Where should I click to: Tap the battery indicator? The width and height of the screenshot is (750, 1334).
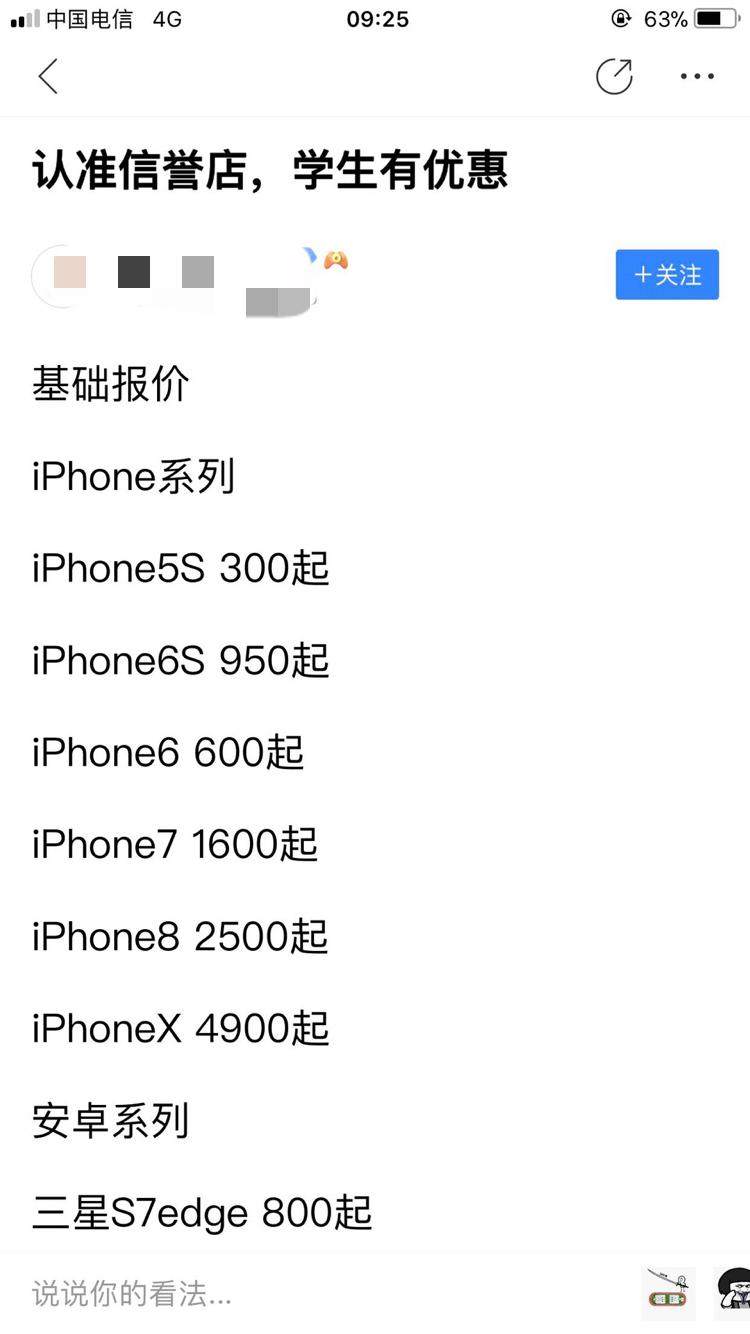[712, 18]
